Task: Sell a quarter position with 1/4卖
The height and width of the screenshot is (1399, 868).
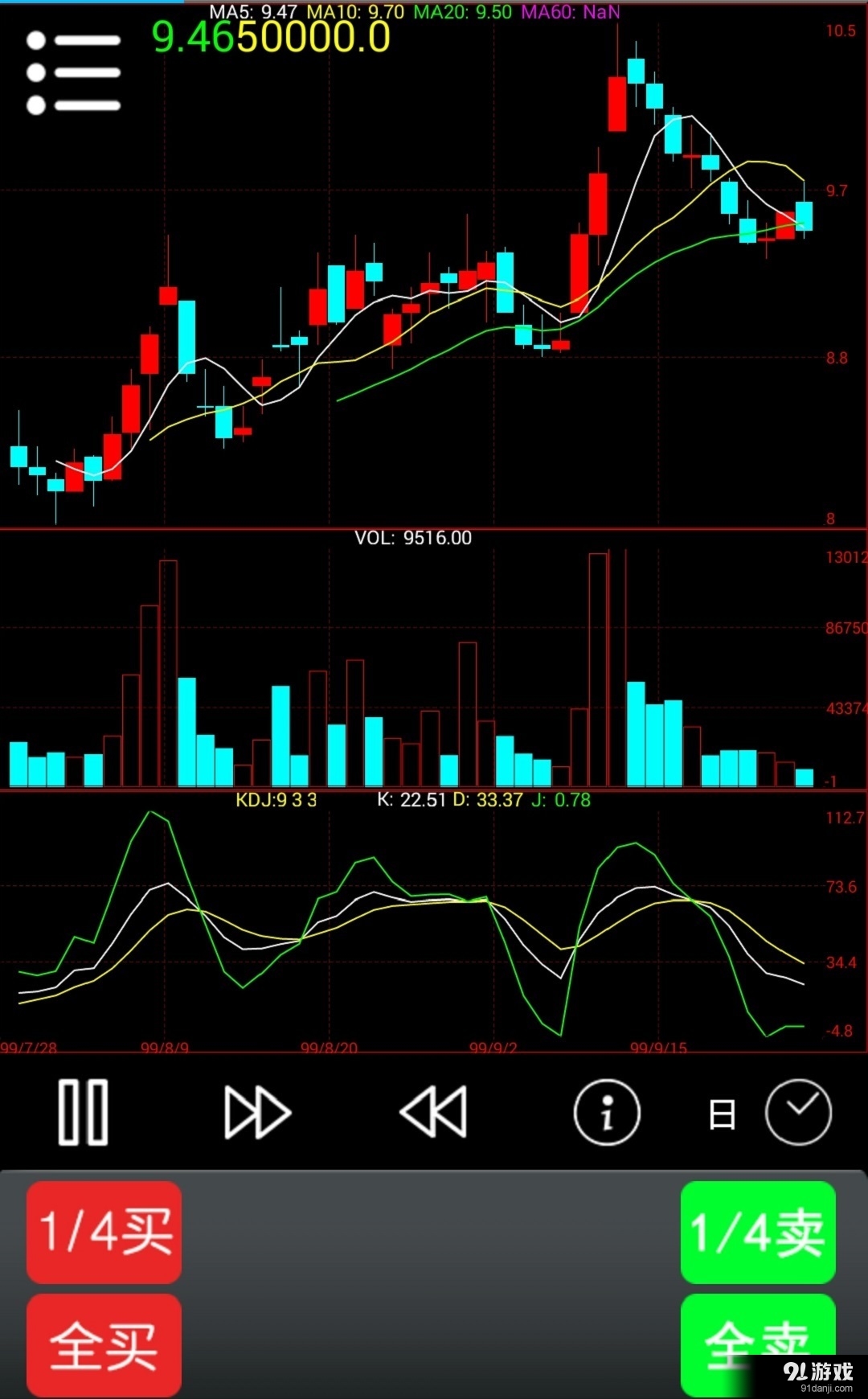Action: coord(758,1232)
